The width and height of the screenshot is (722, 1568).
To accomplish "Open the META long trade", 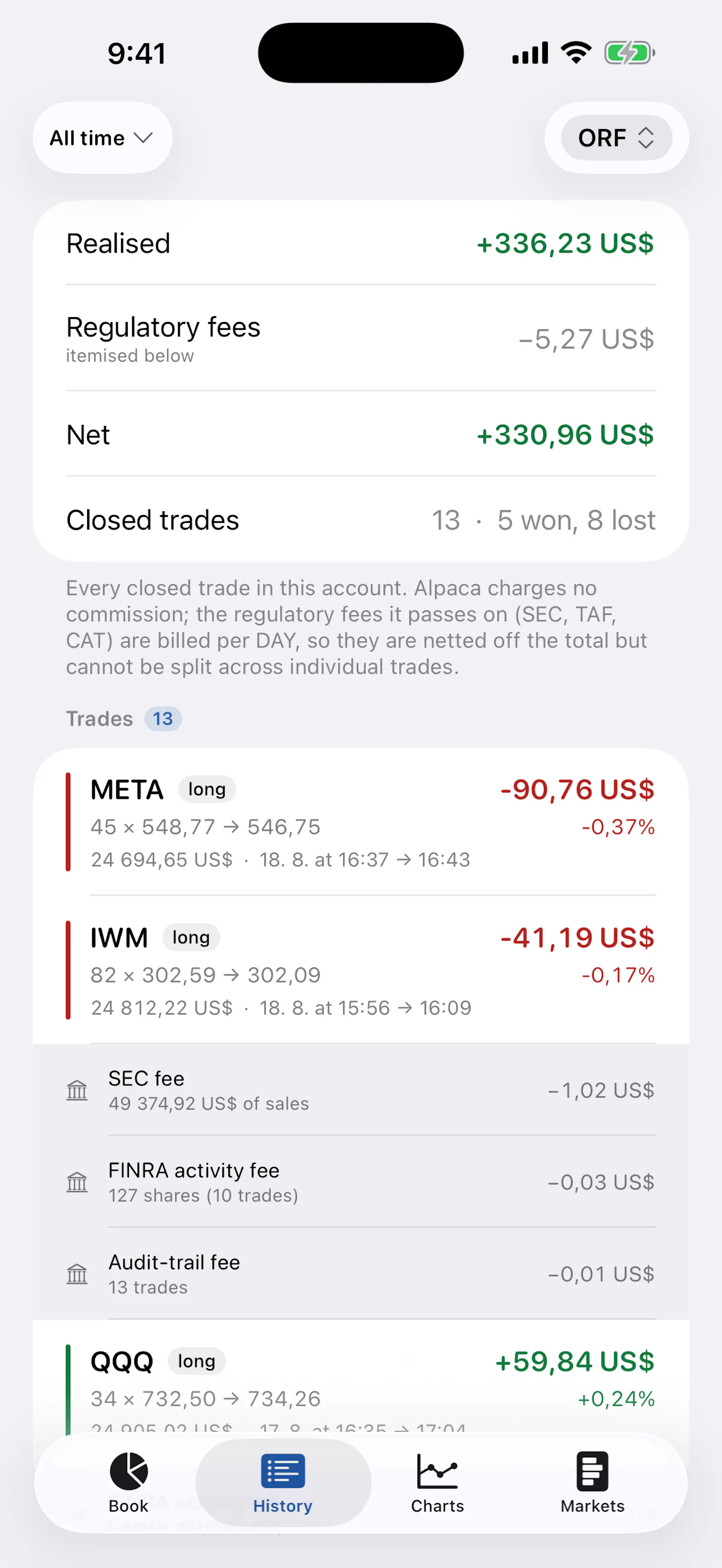I will pyautogui.click(x=361, y=822).
